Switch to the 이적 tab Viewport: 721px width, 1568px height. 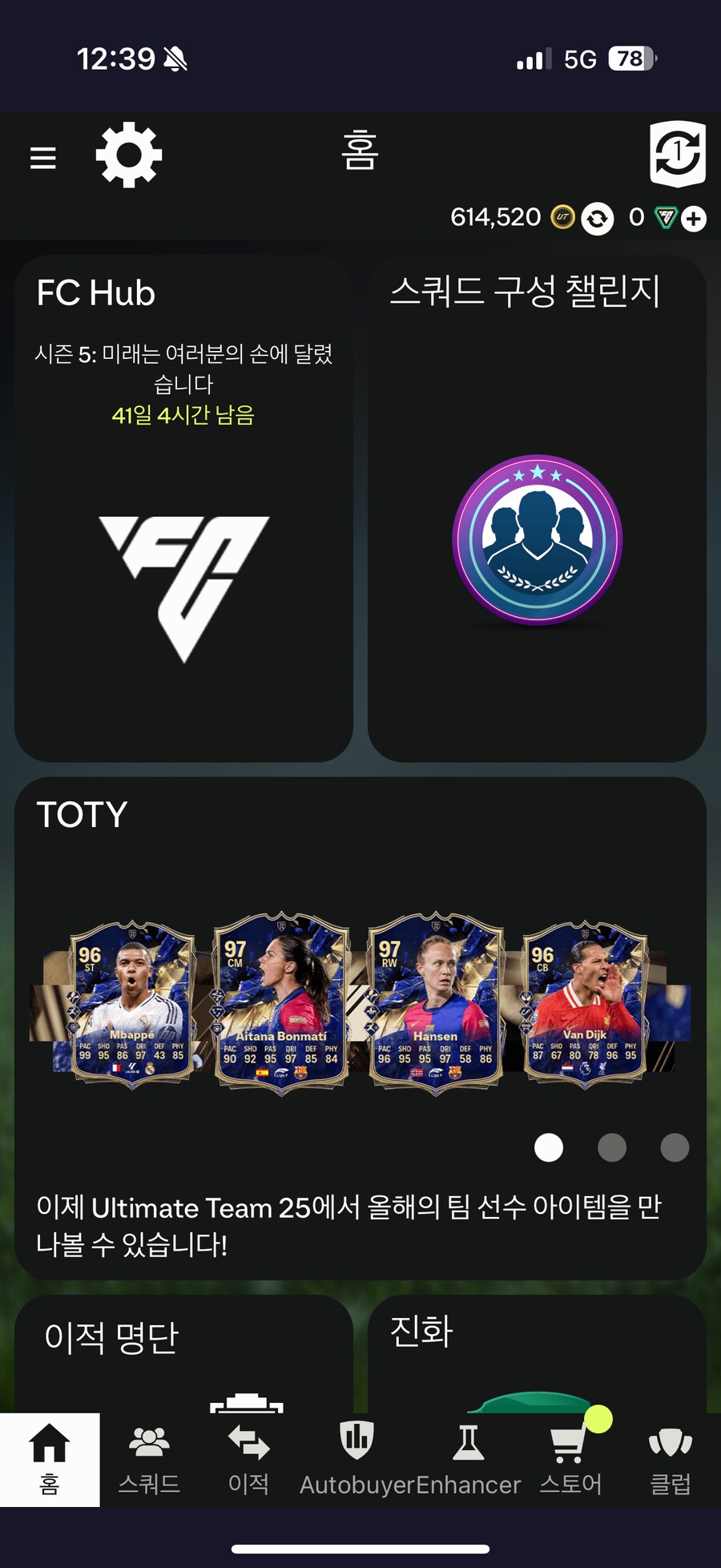[248, 1460]
